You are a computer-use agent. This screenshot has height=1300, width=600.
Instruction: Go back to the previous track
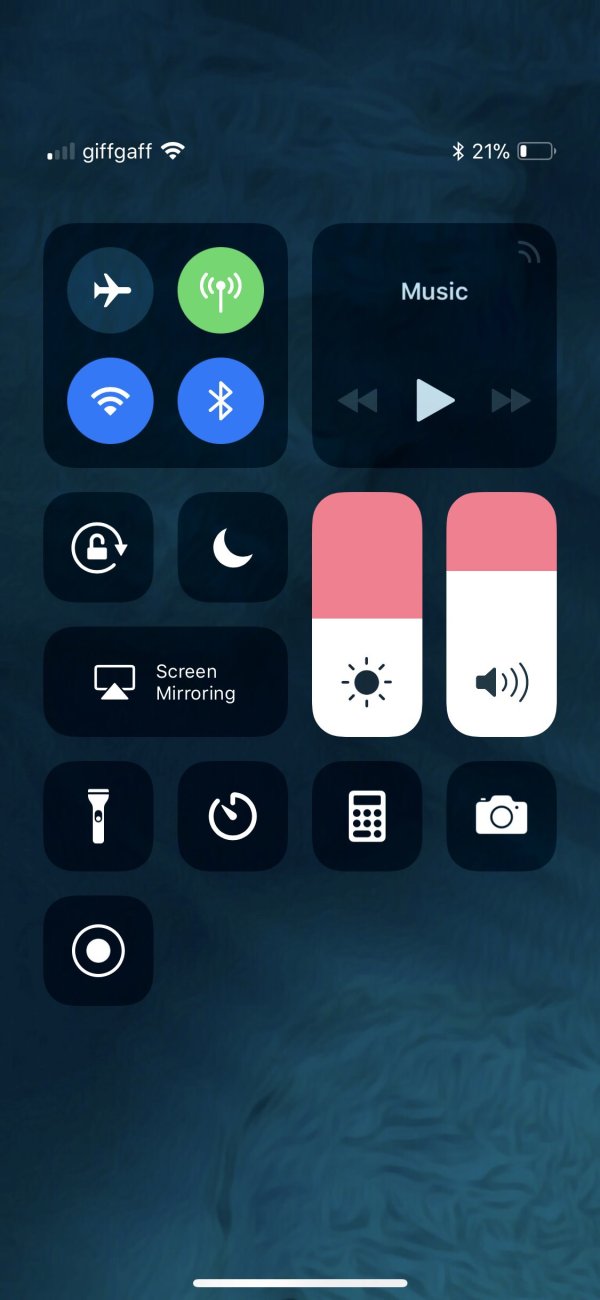(x=358, y=401)
